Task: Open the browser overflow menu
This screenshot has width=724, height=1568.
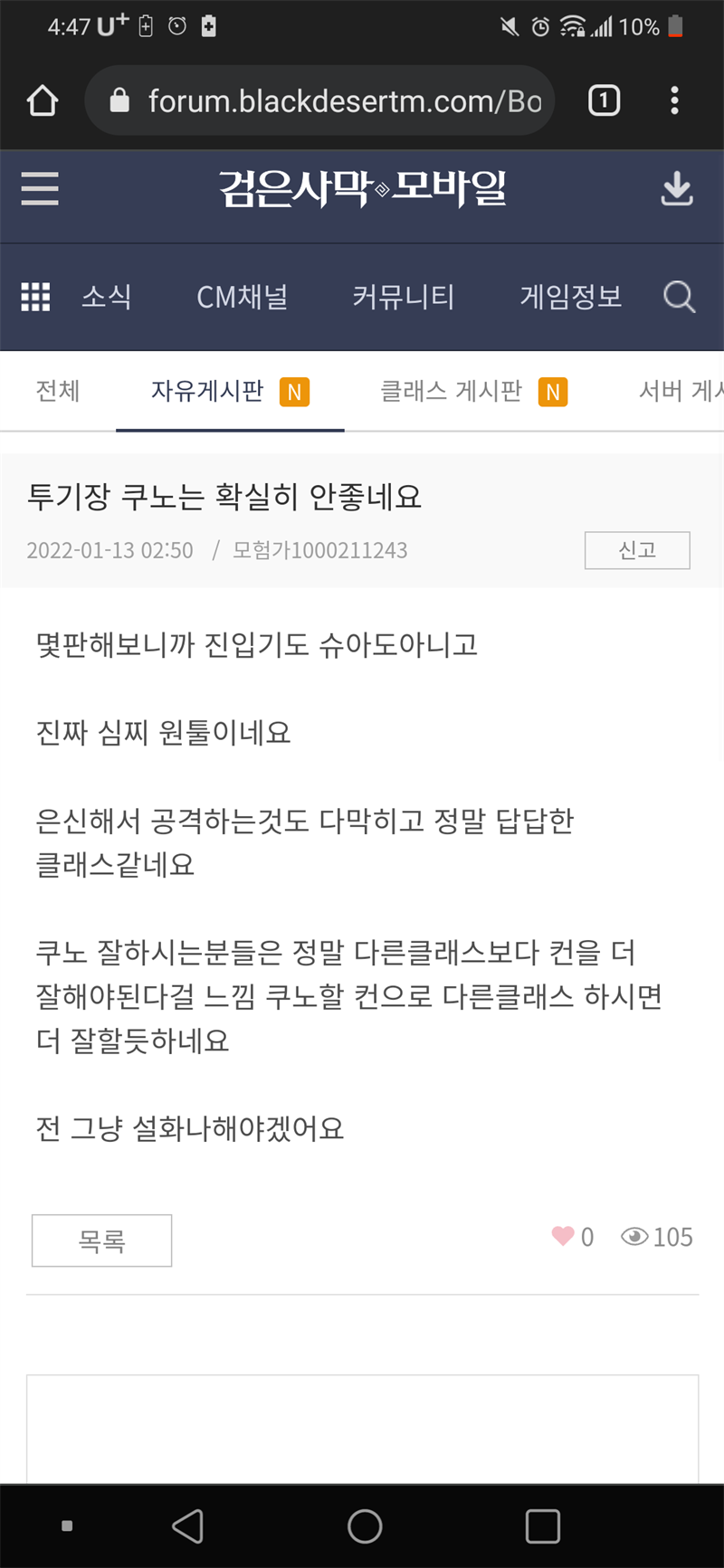Action: click(674, 100)
